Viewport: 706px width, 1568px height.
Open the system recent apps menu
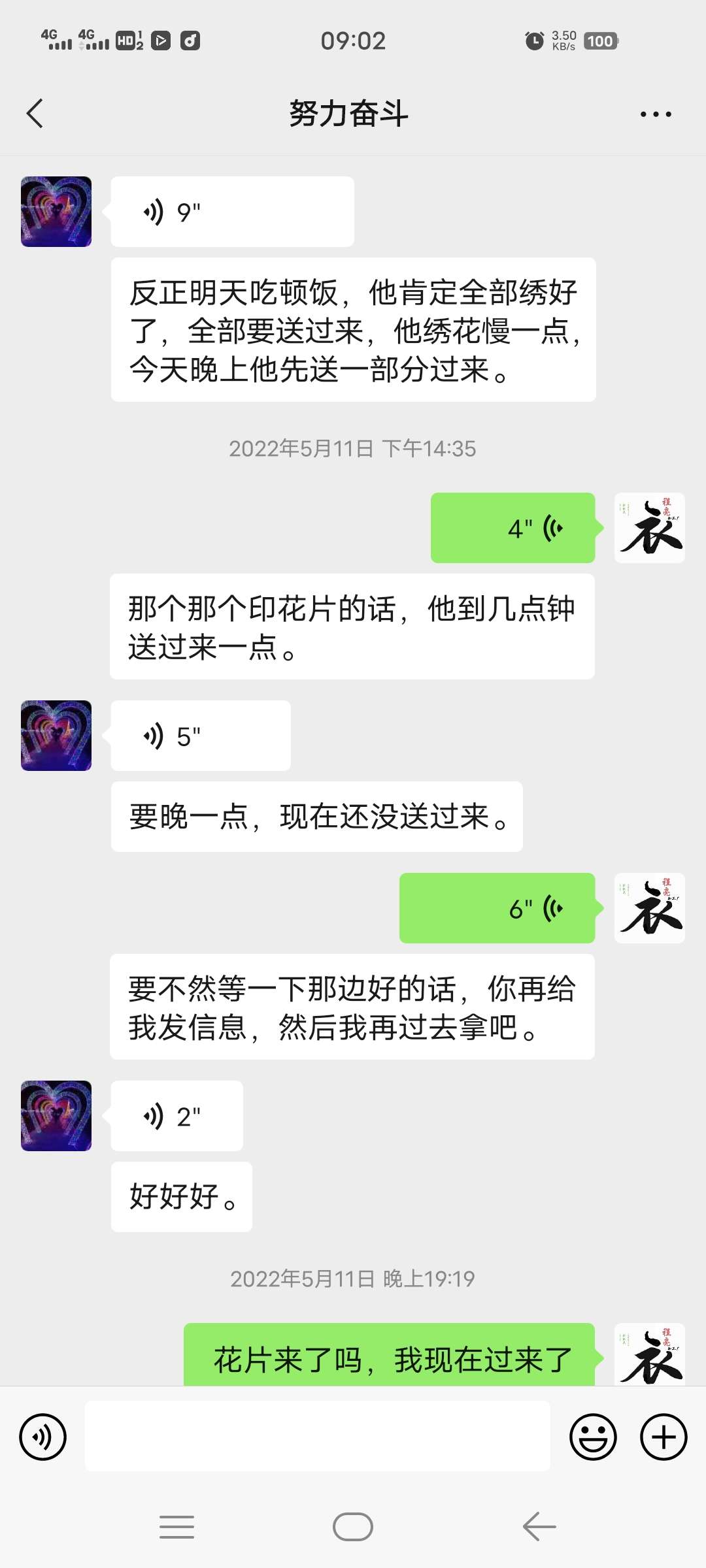(x=176, y=1527)
